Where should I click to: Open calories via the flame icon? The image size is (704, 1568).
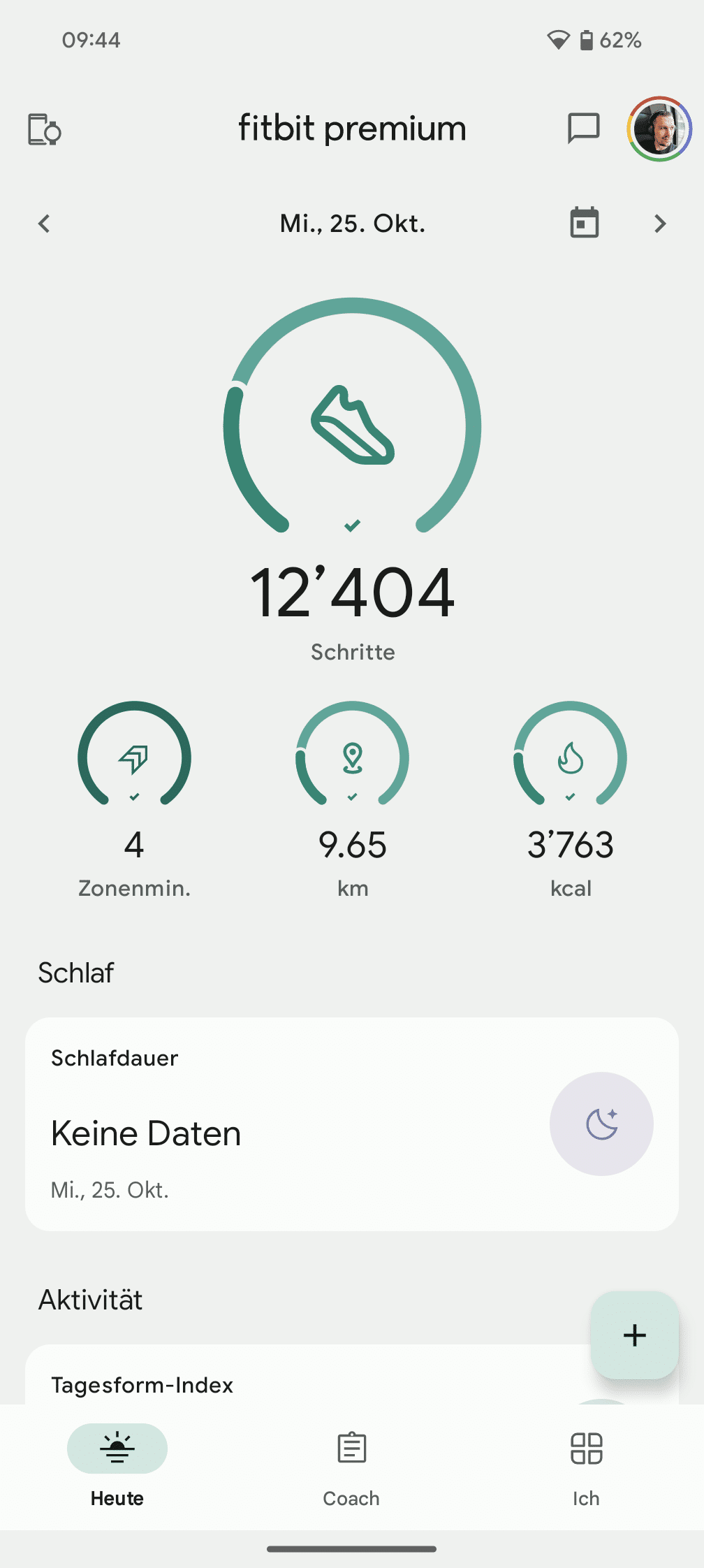coord(570,758)
